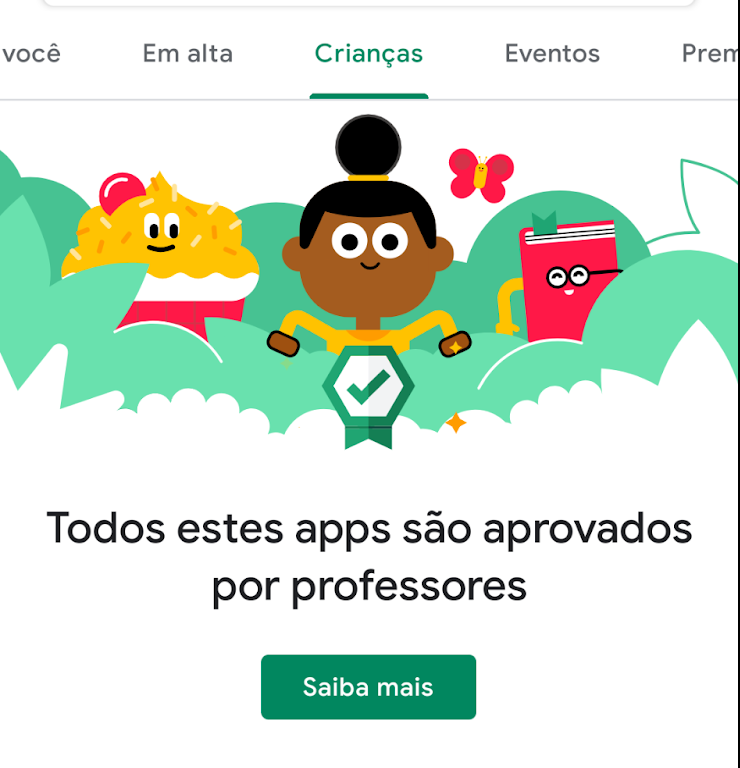Open the Eventos tab
Screen dimensions: 740x768
pyautogui.click(x=552, y=54)
